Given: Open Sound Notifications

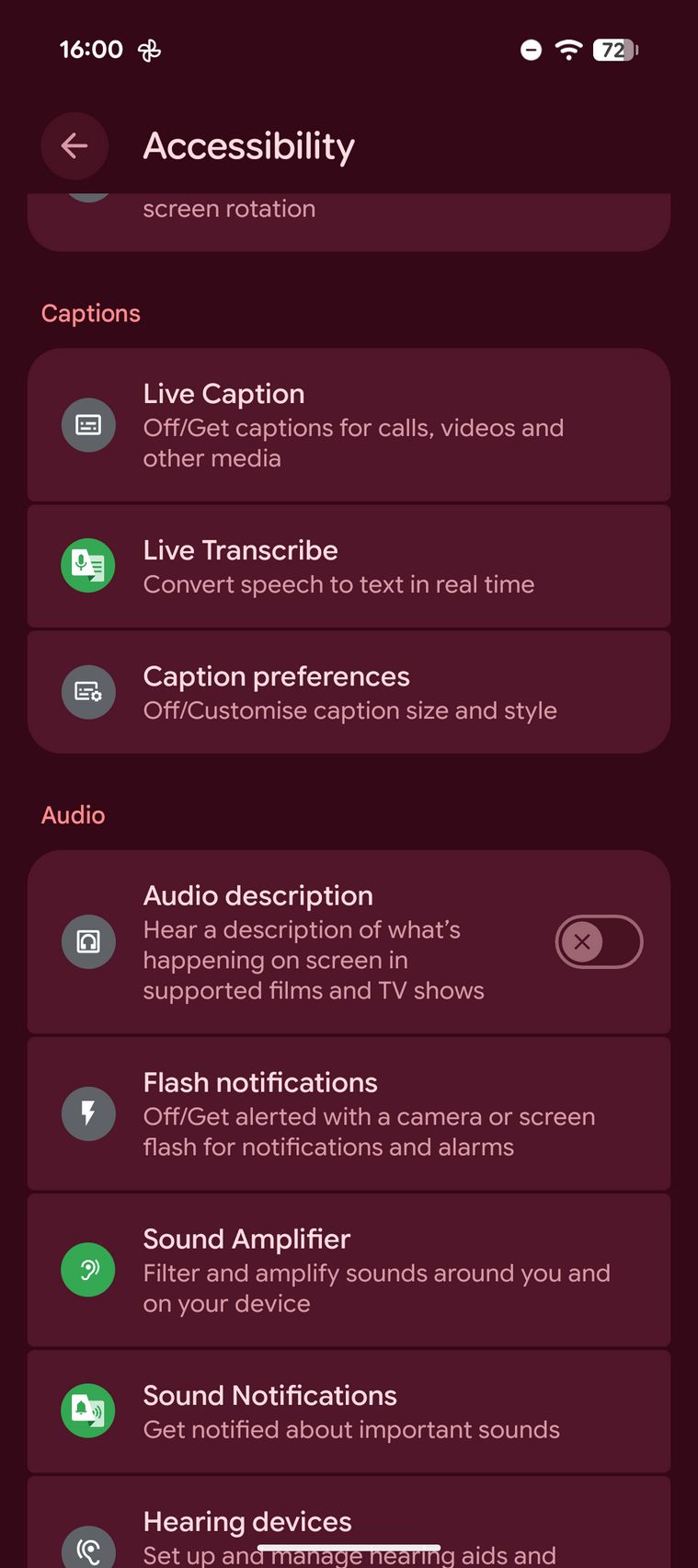Looking at the screenshot, I should point(349,1411).
